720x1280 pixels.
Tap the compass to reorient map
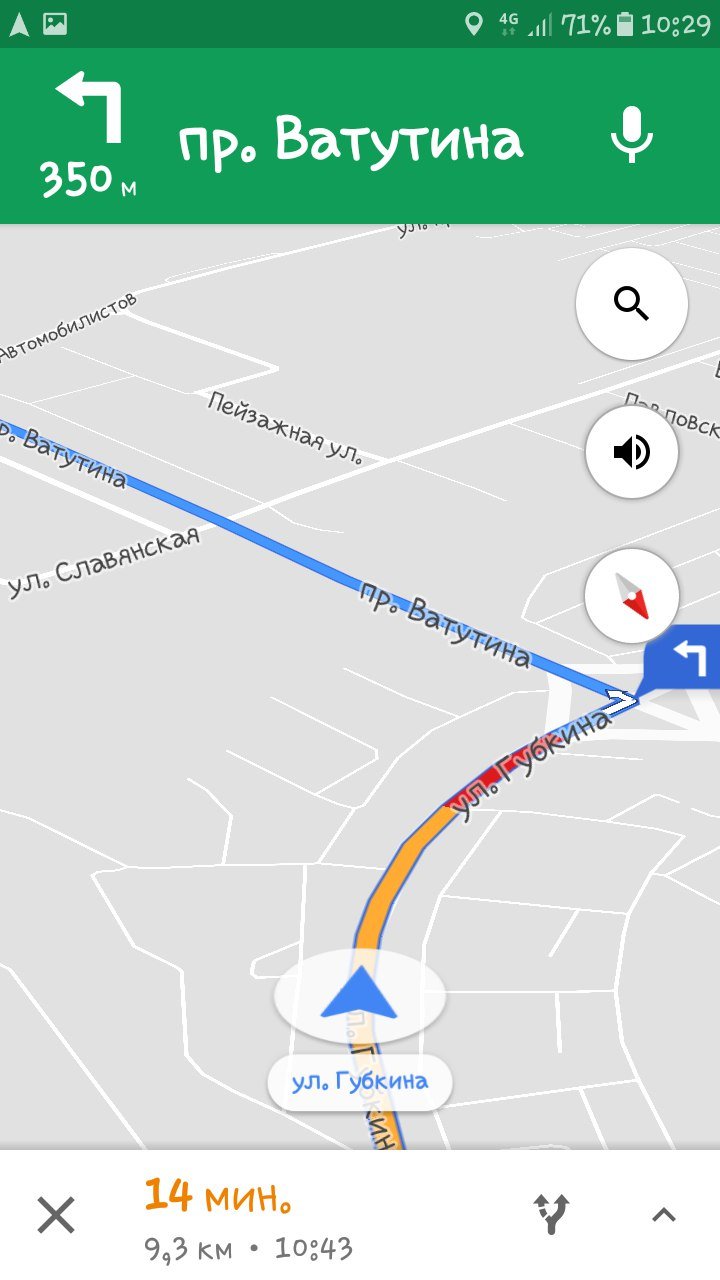(631, 596)
